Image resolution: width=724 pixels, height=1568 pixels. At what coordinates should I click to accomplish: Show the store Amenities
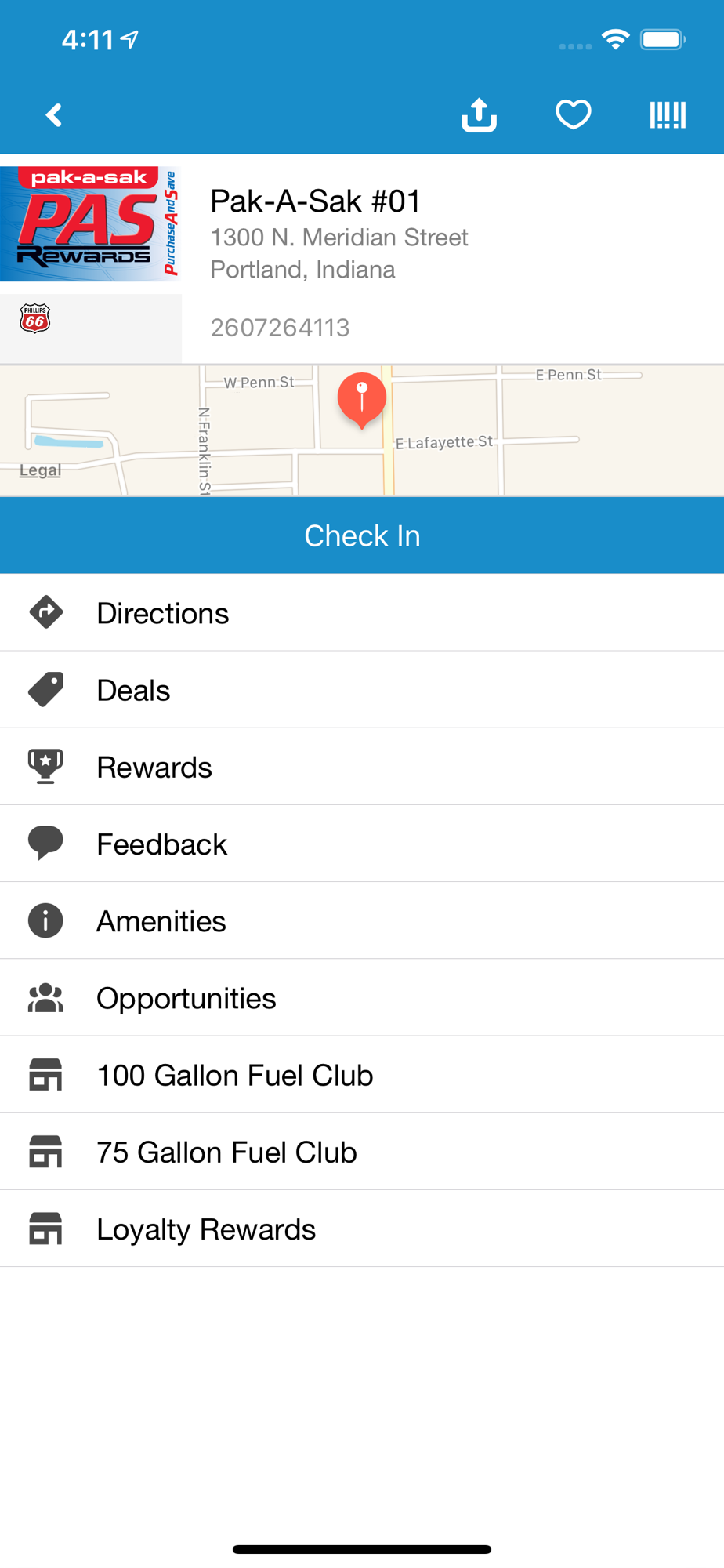[362, 920]
